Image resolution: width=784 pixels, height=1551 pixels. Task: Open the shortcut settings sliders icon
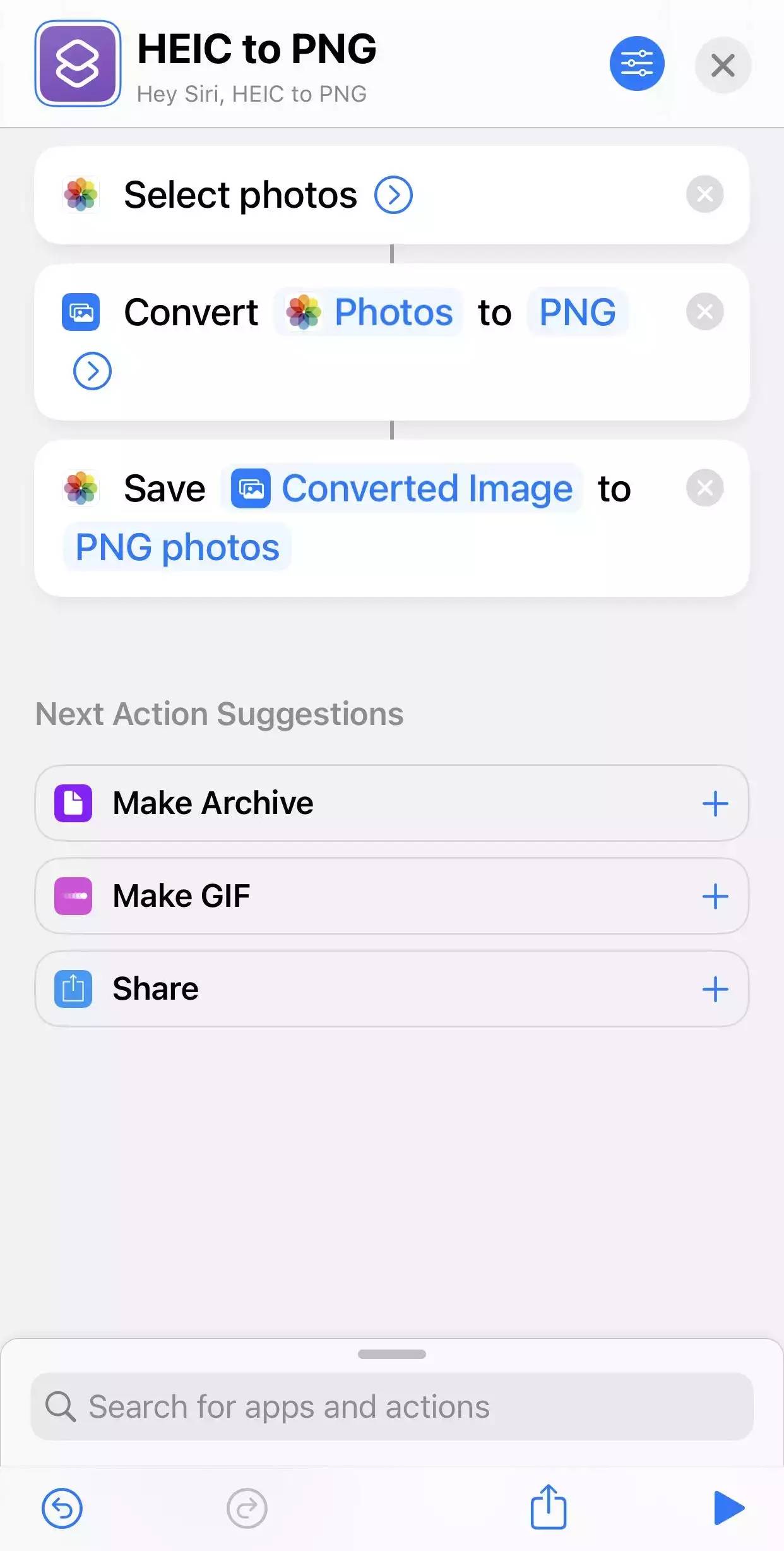tap(636, 64)
